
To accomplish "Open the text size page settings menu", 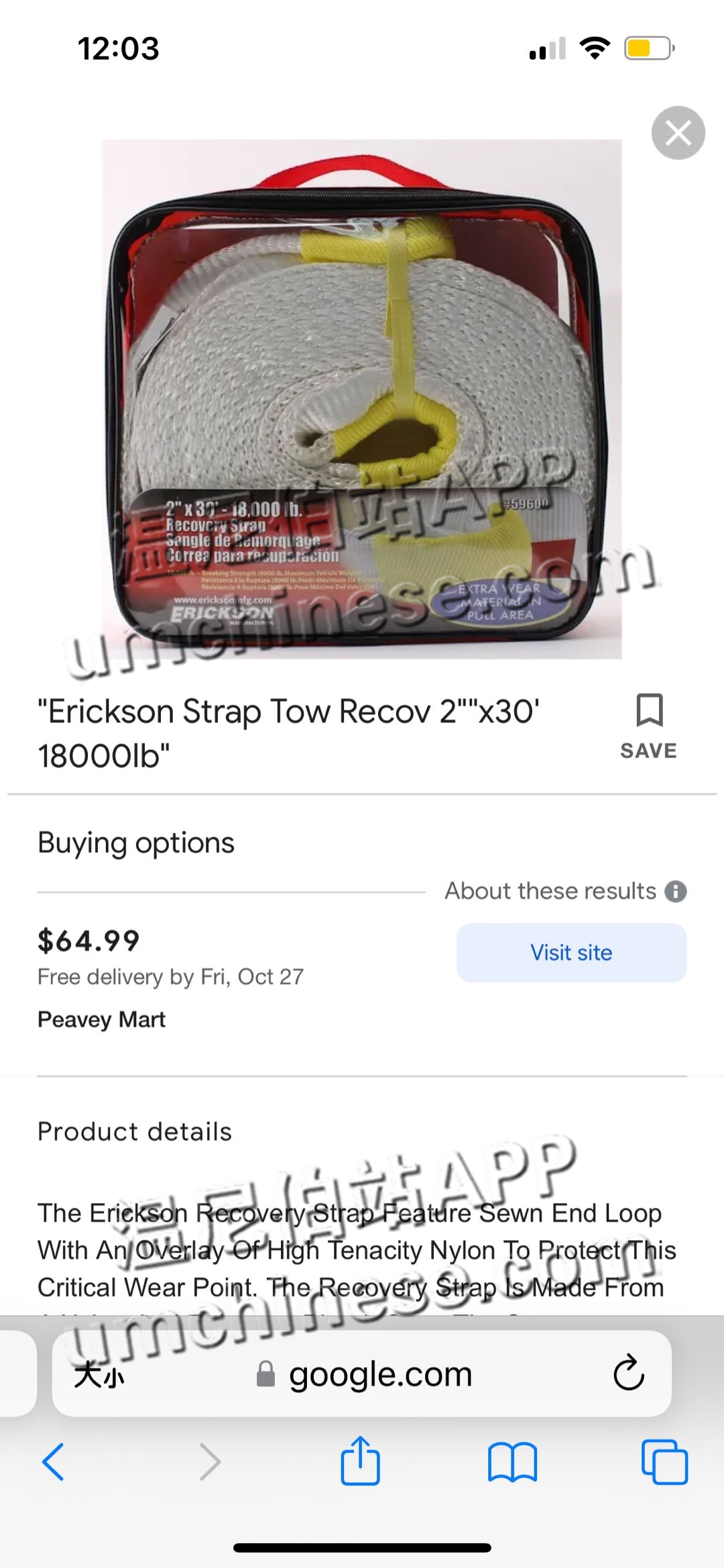I will tap(99, 1374).
